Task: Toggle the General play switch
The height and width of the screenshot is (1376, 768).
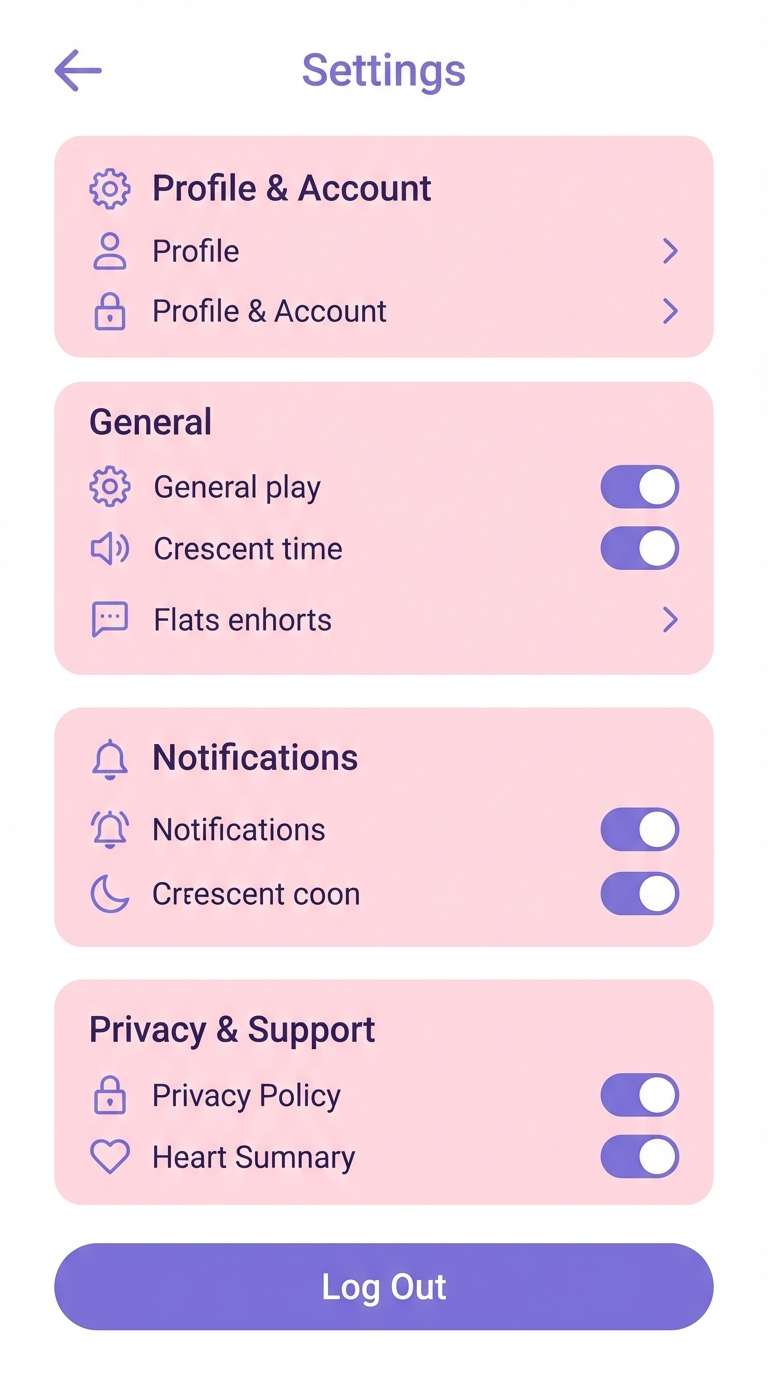Action: coord(639,486)
